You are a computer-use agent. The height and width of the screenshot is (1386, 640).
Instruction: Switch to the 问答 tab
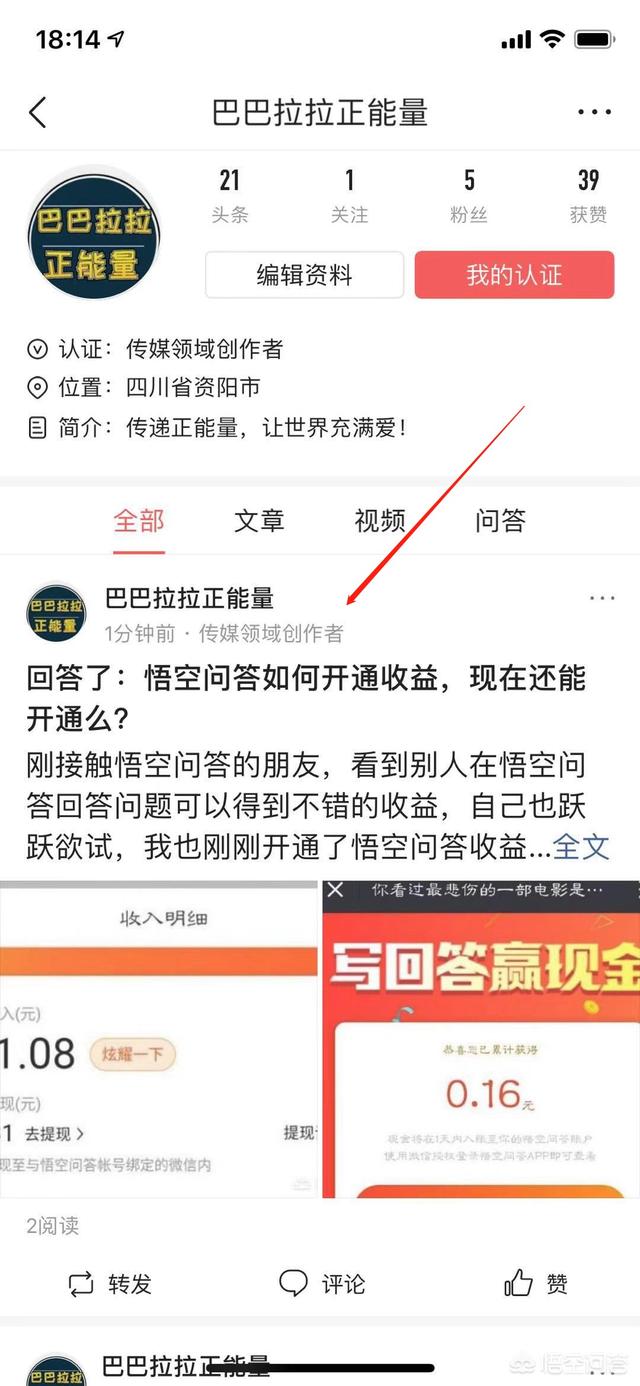[x=500, y=521]
